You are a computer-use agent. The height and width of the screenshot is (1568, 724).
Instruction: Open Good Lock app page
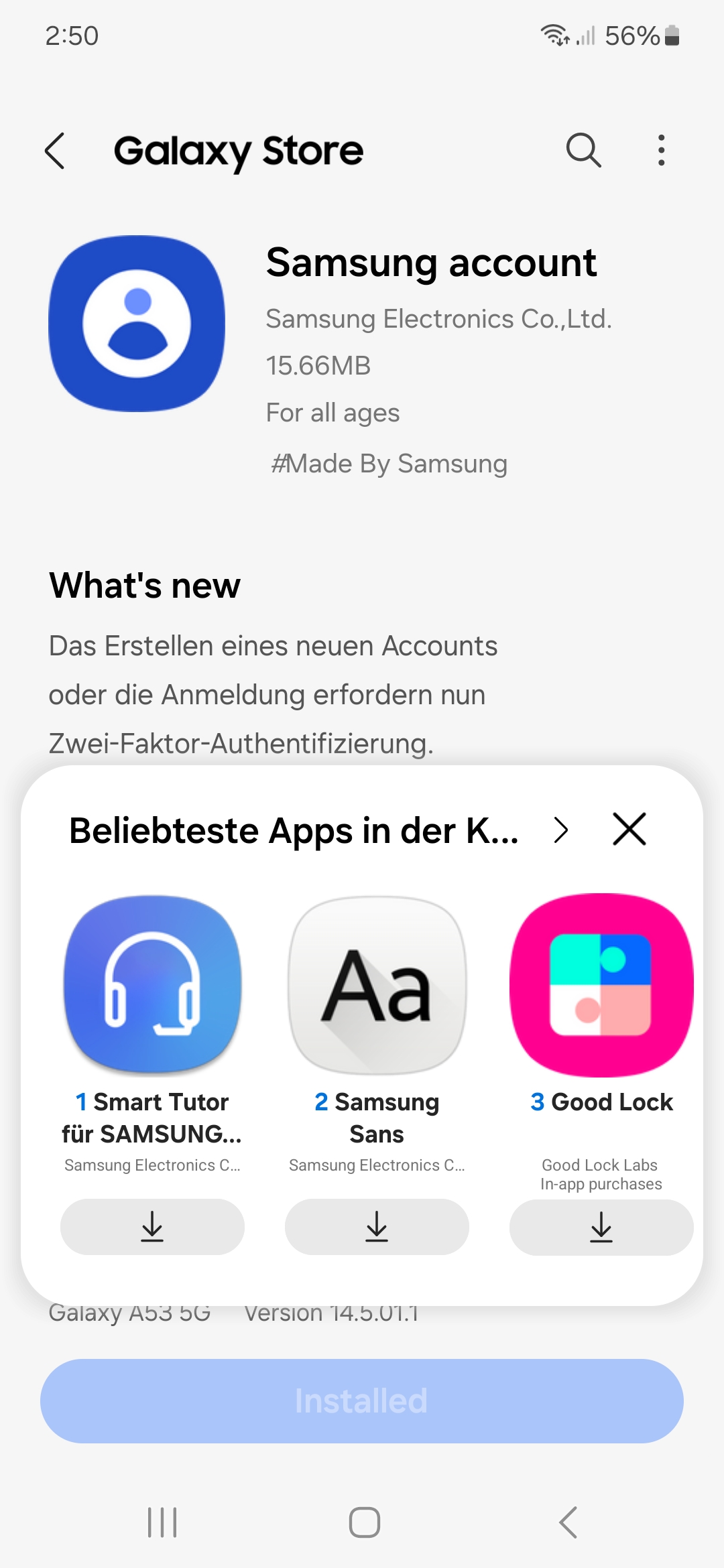[601, 985]
